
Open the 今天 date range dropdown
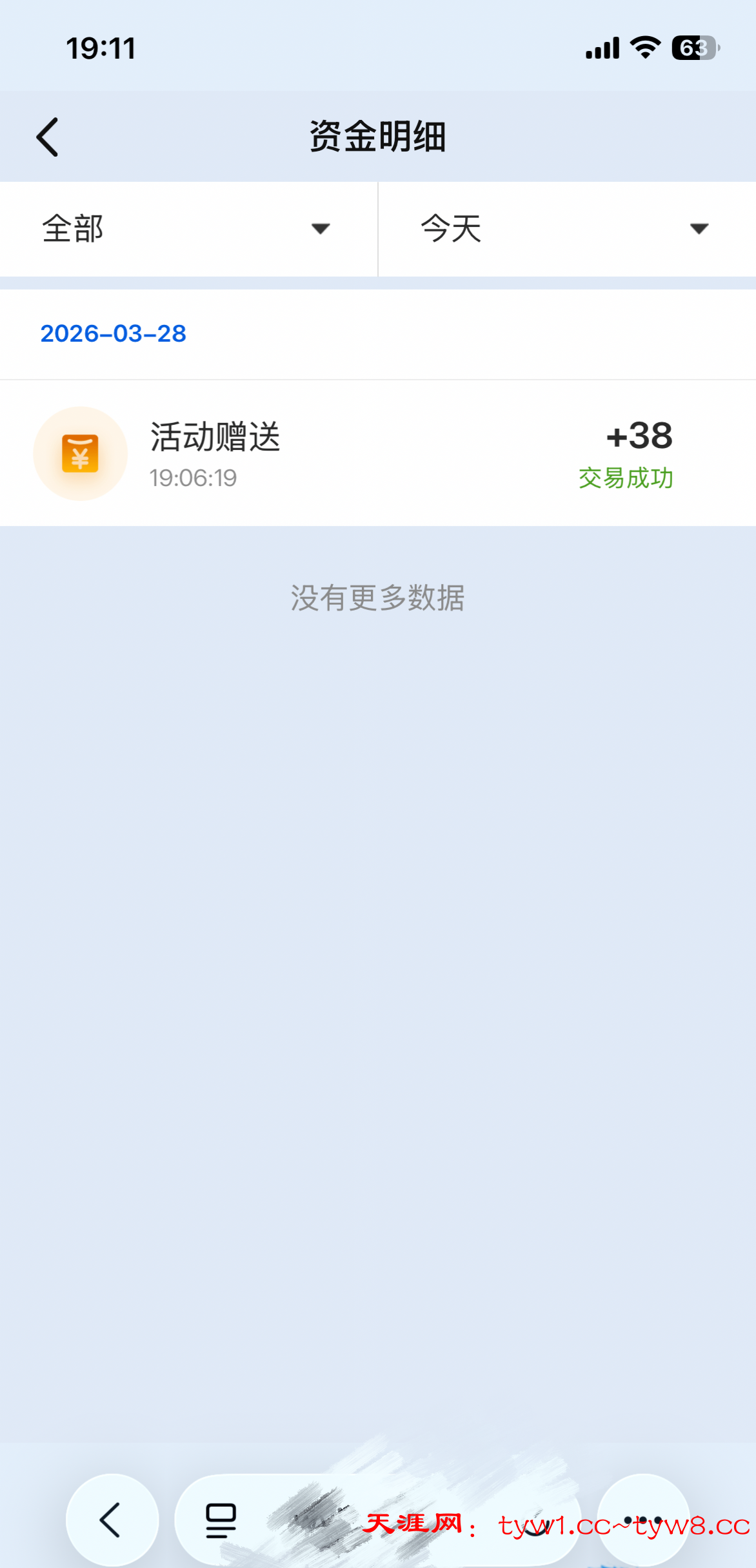[x=566, y=229]
